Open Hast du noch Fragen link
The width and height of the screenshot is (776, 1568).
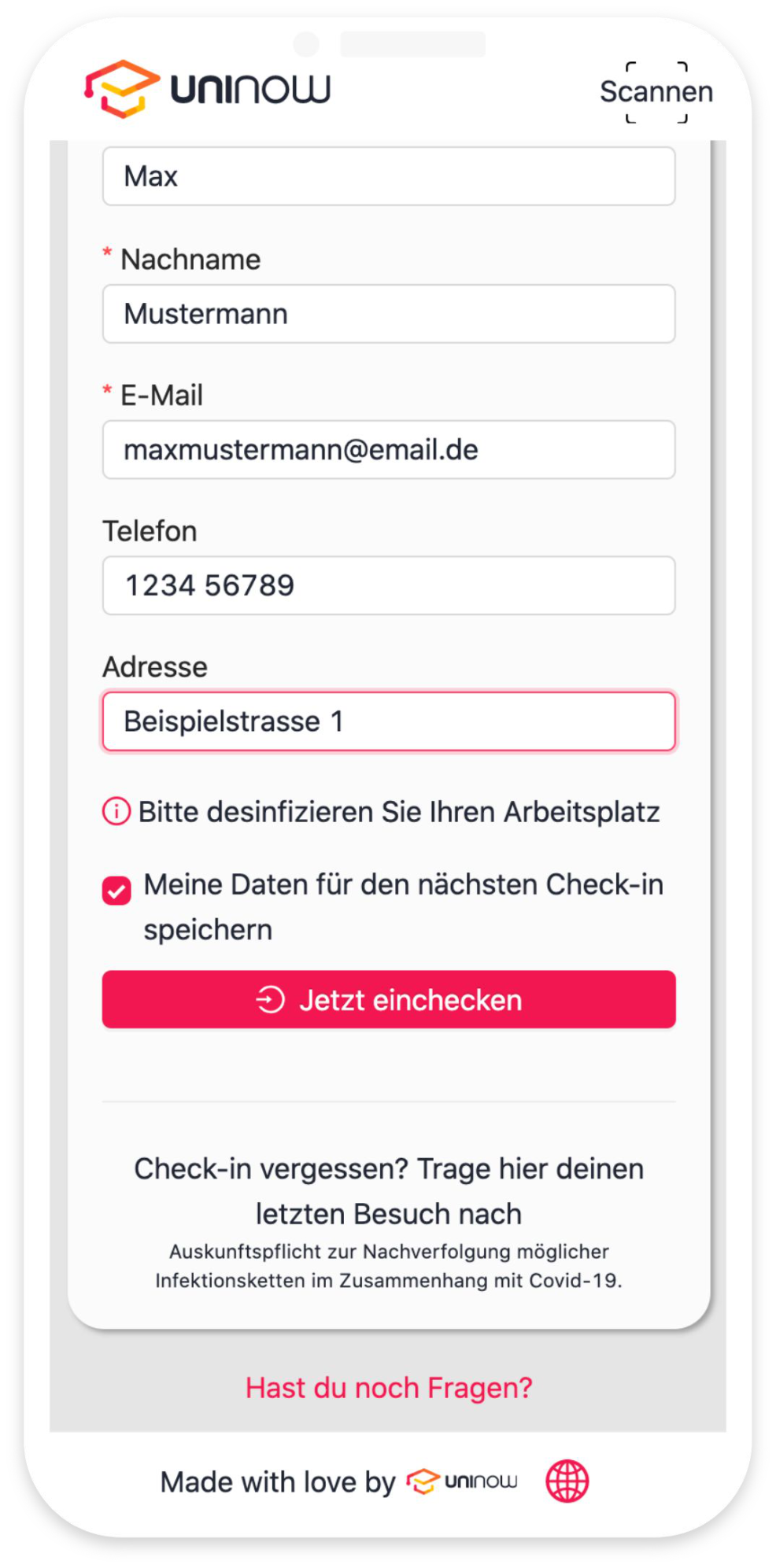pyautogui.click(x=388, y=1388)
